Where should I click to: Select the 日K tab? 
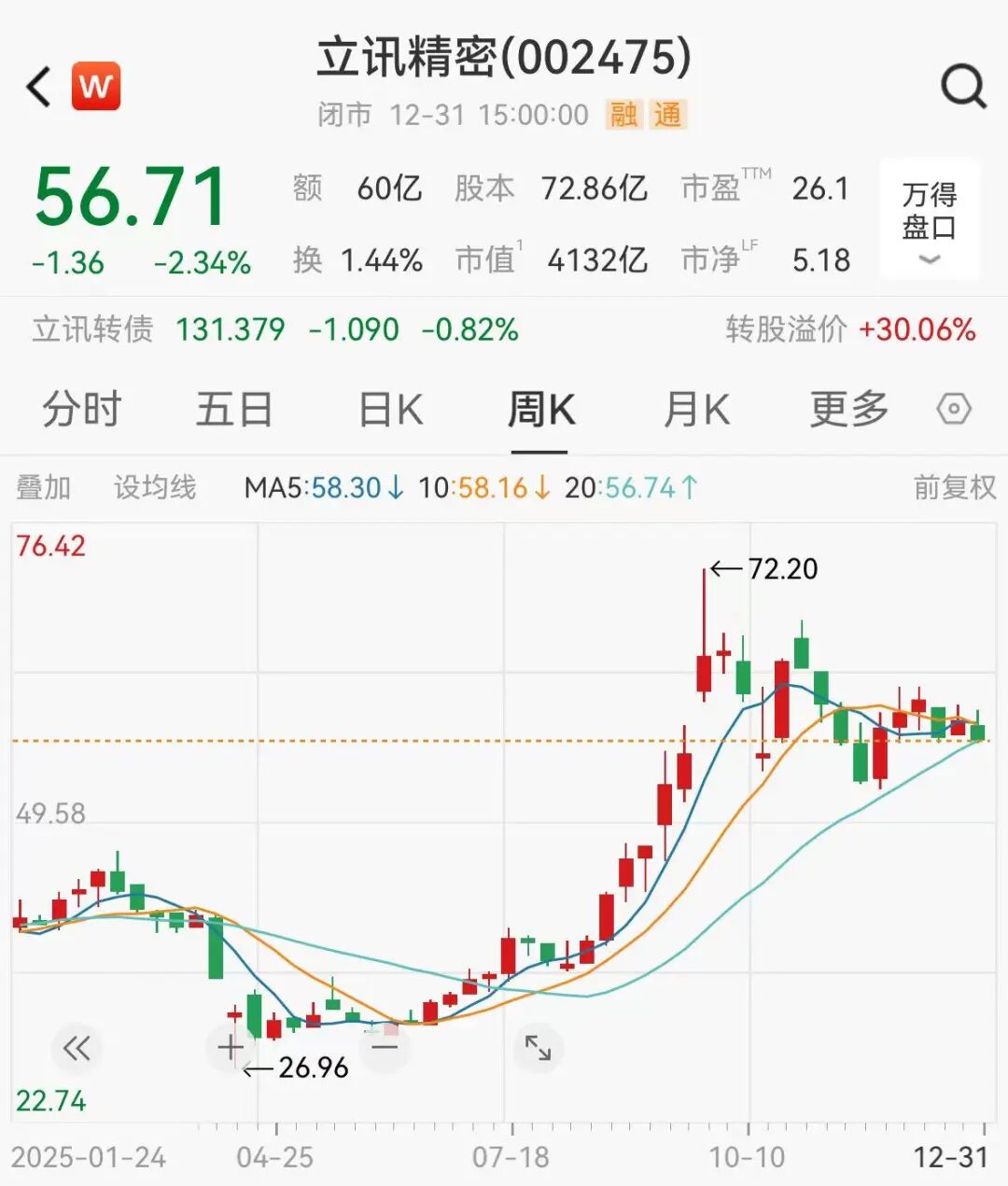click(x=390, y=409)
